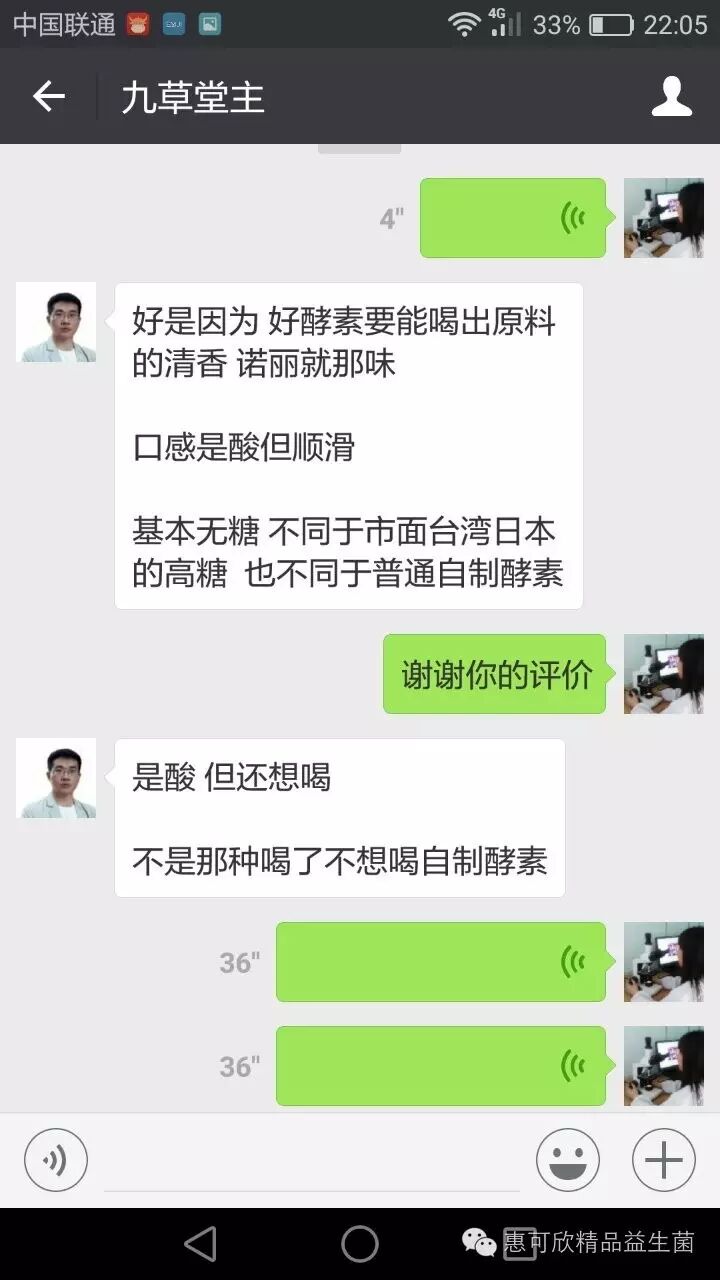Open chat info via the person icon
720x1280 pixels.
(x=671, y=97)
